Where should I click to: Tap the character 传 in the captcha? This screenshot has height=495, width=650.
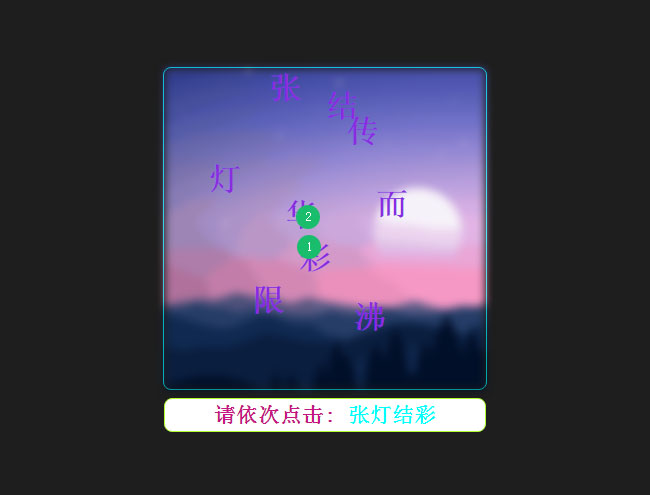tap(362, 130)
